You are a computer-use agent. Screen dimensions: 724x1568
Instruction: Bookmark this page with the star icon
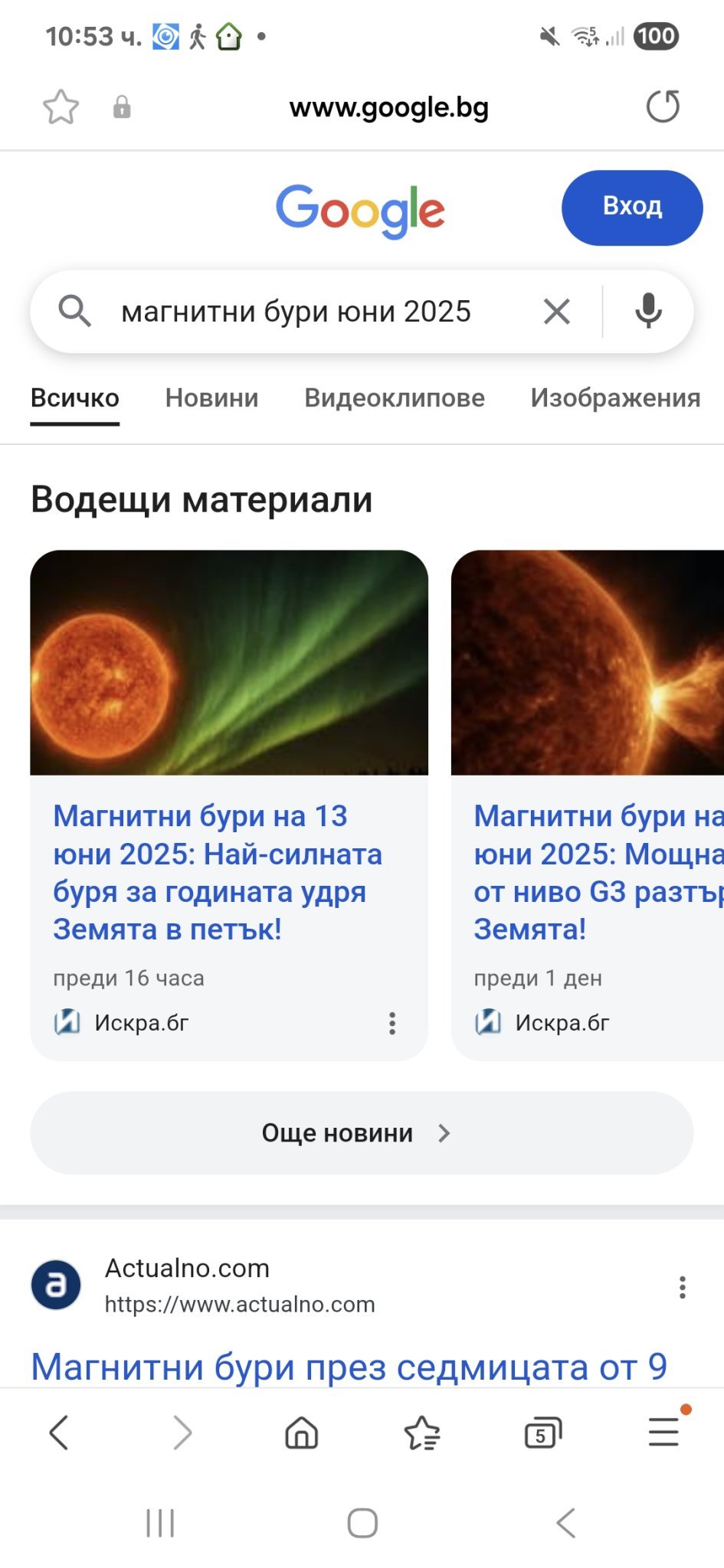61,107
